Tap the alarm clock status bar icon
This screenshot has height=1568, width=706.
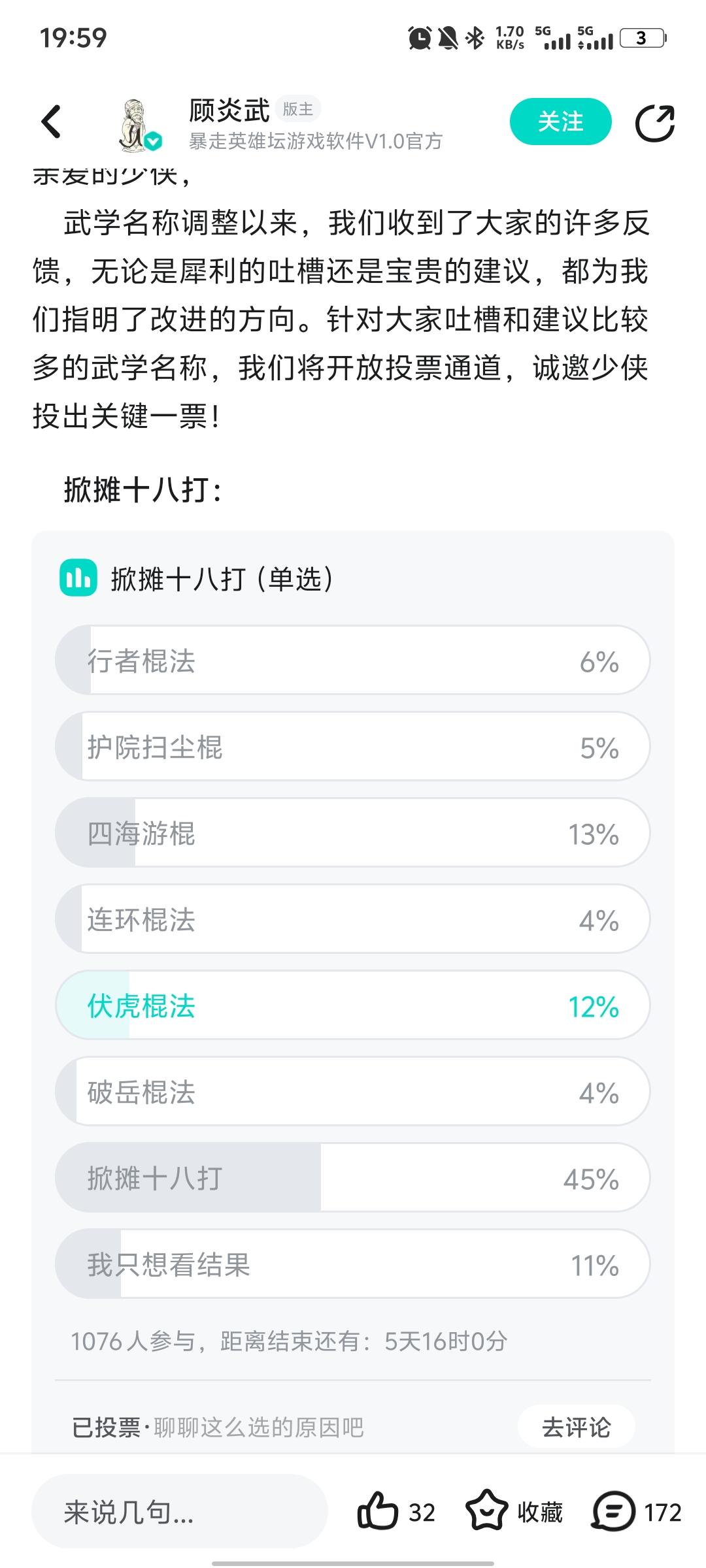(418, 39)
